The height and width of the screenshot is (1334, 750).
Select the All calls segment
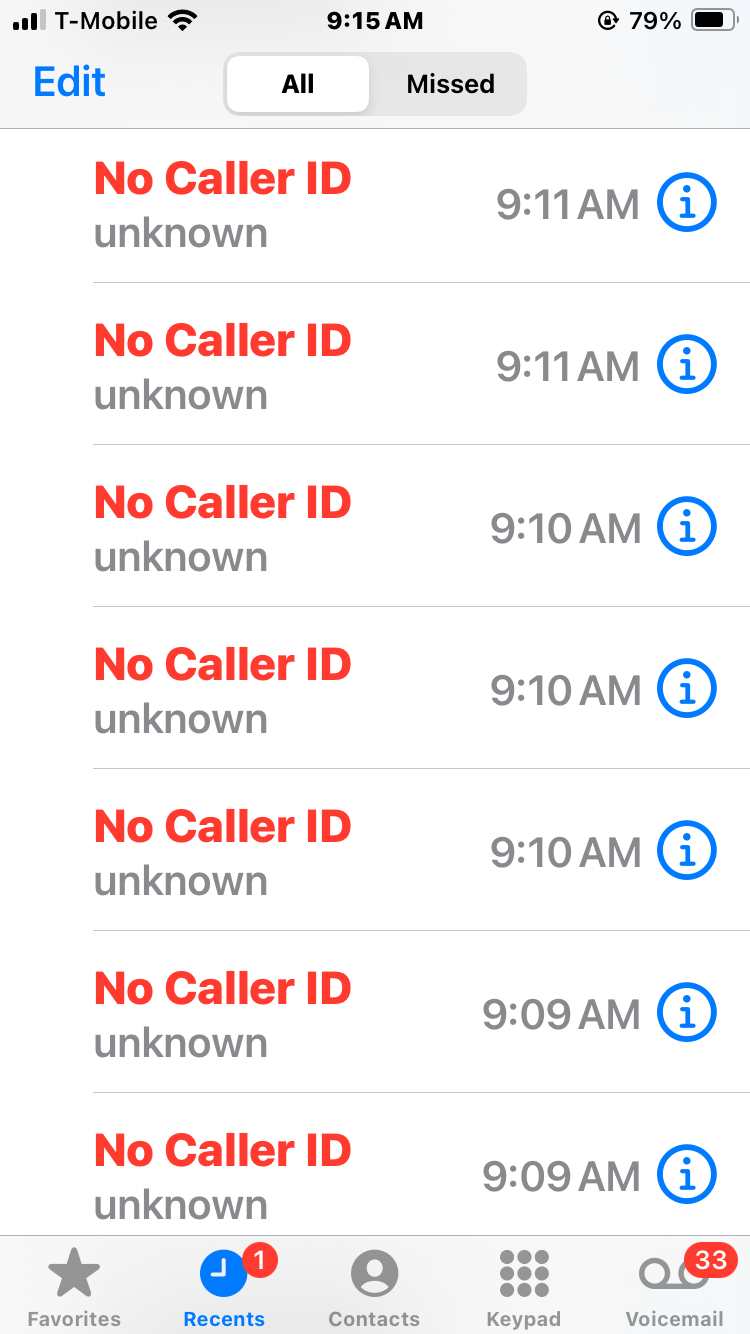coord(298,84)
